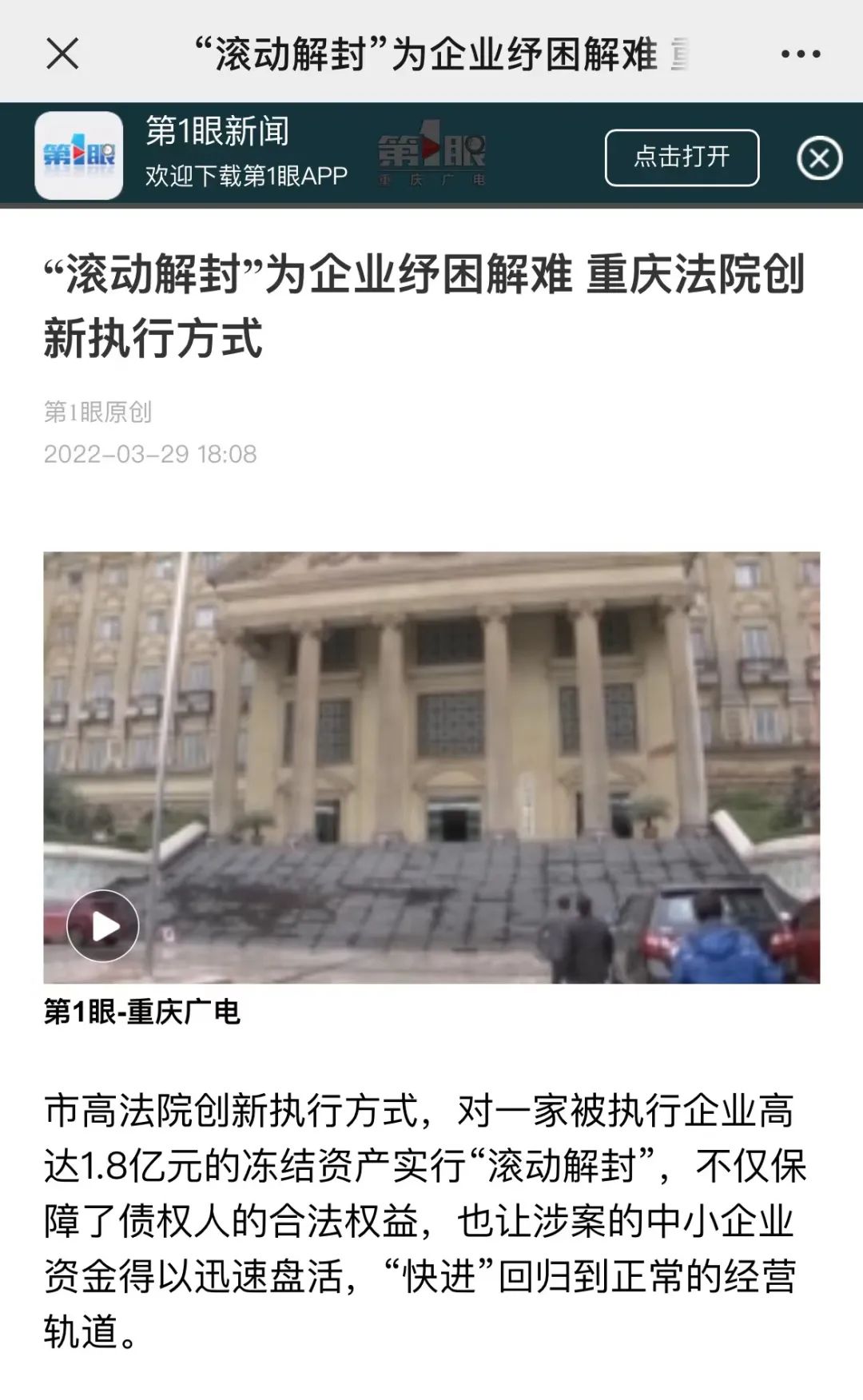Tap 点击打开 to open the app
This screenshot has height=1400, width=863.
pos(682,157)
